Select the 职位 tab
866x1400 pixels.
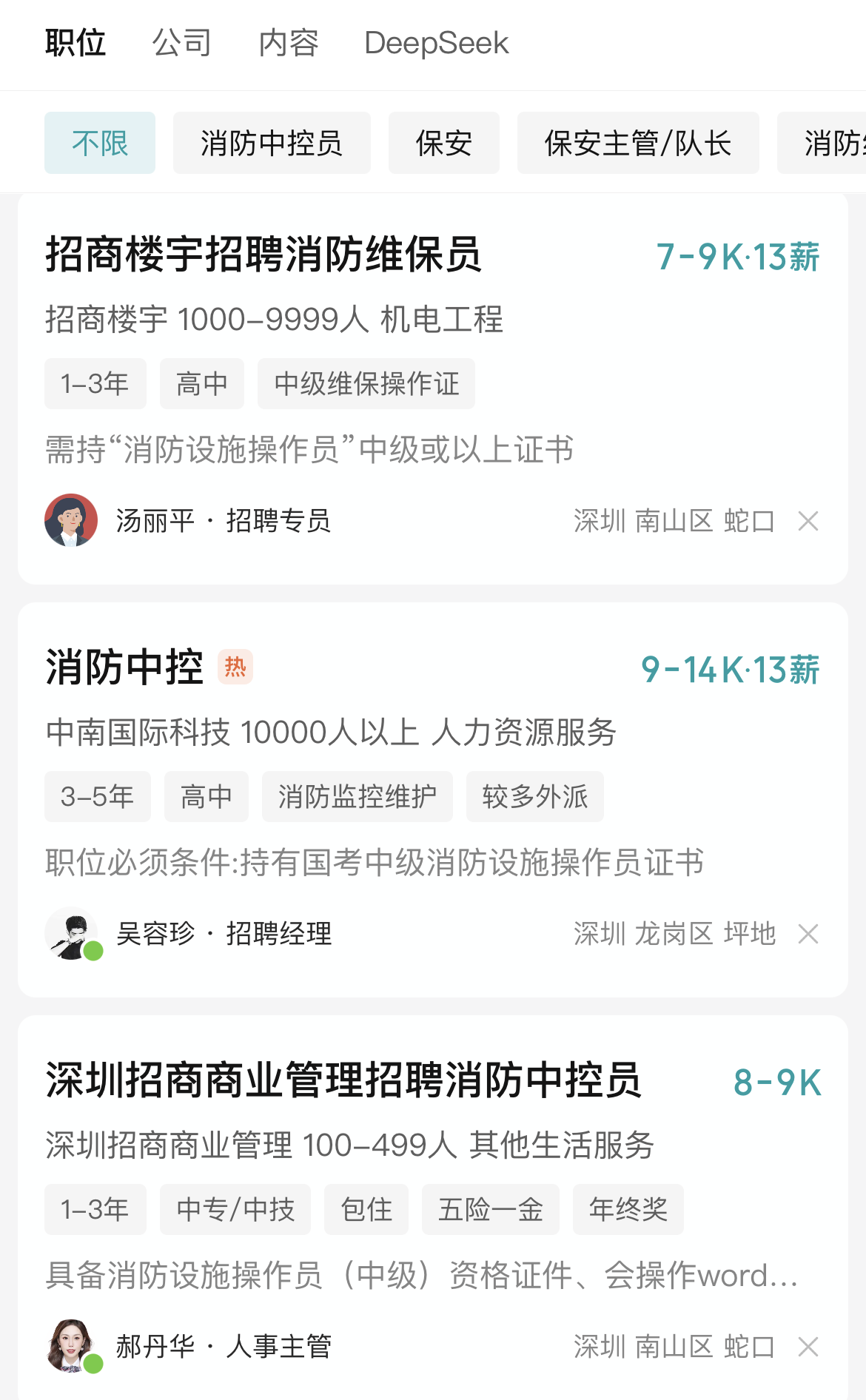tap(75, 43)
